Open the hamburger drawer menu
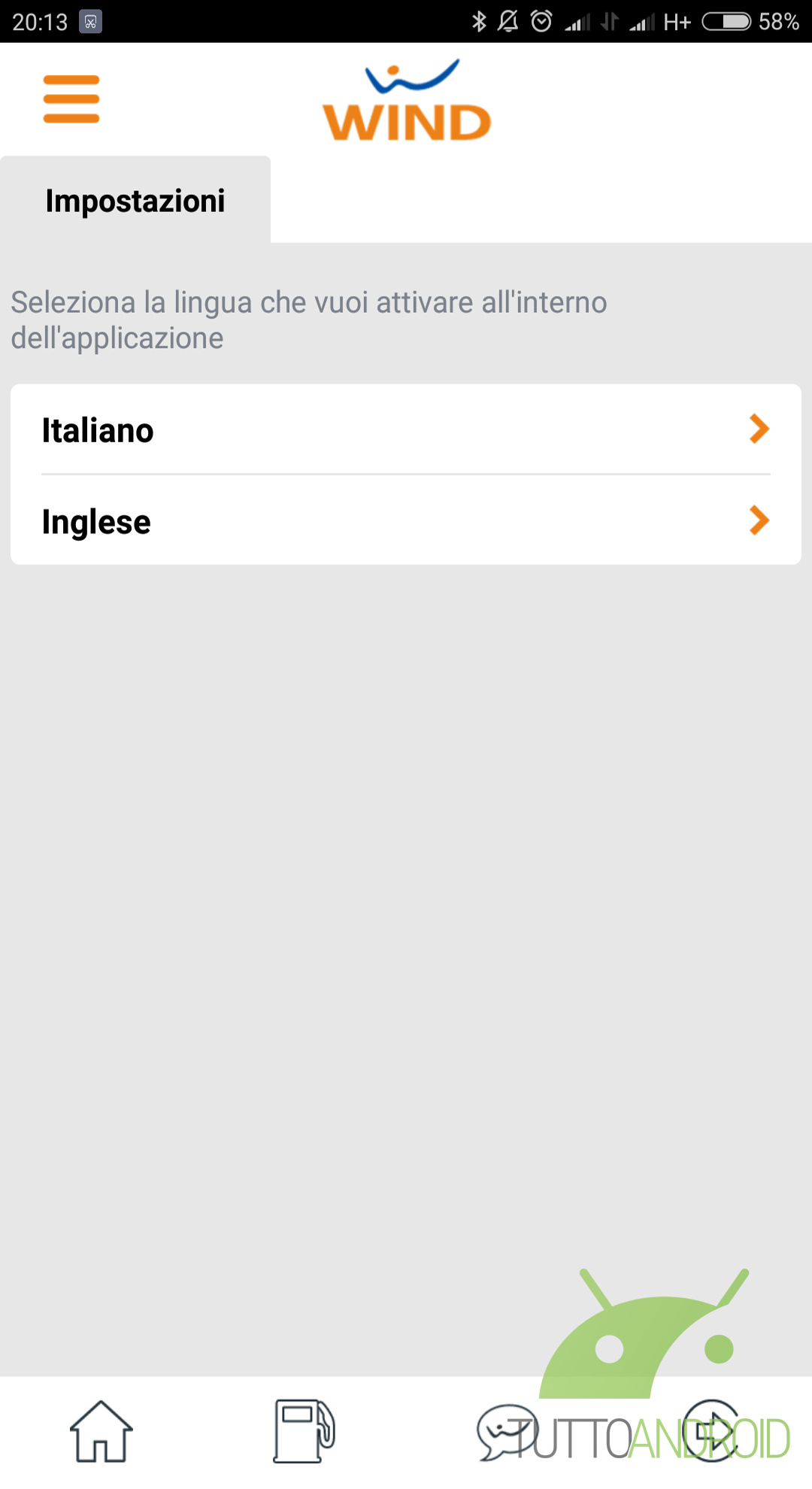The width and height of the screenshot is (812, 1489). coord(71,99)
